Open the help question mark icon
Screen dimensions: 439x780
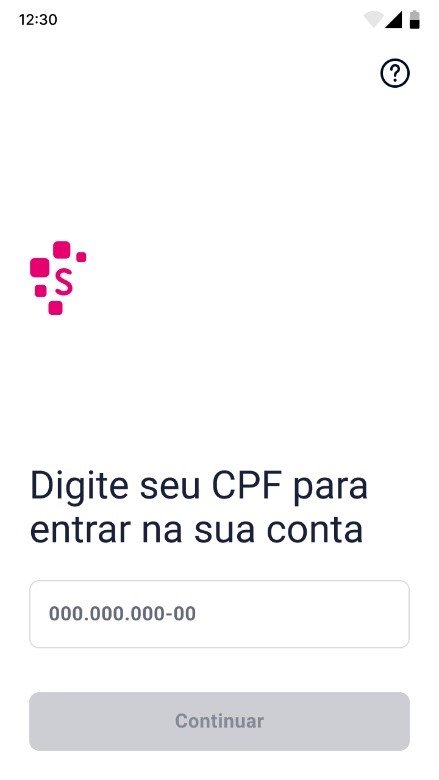click(x=395, y=74)
